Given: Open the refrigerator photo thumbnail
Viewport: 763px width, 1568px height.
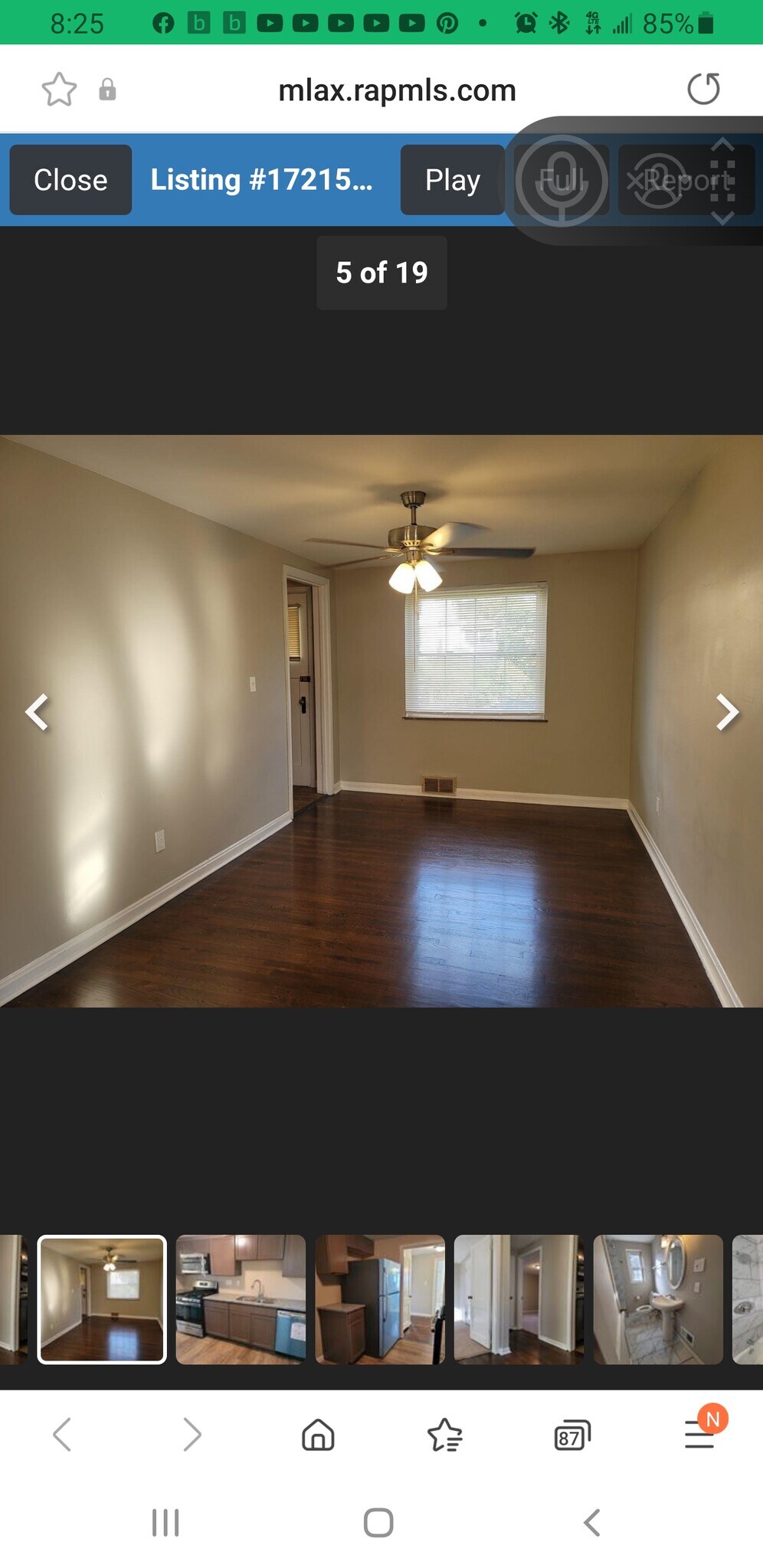Looking at the screenshot, I should 380,1299.
